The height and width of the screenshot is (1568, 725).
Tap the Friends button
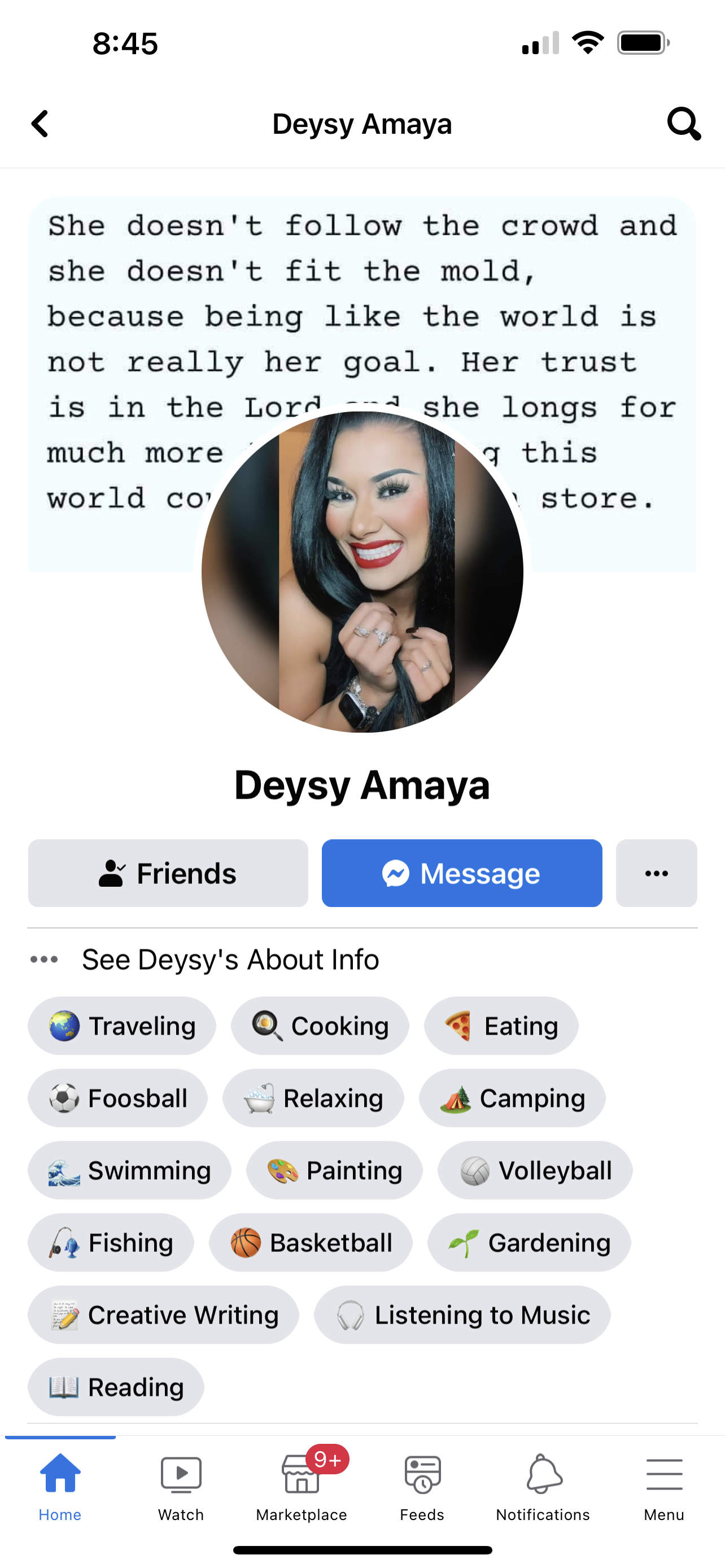[168, 873]
